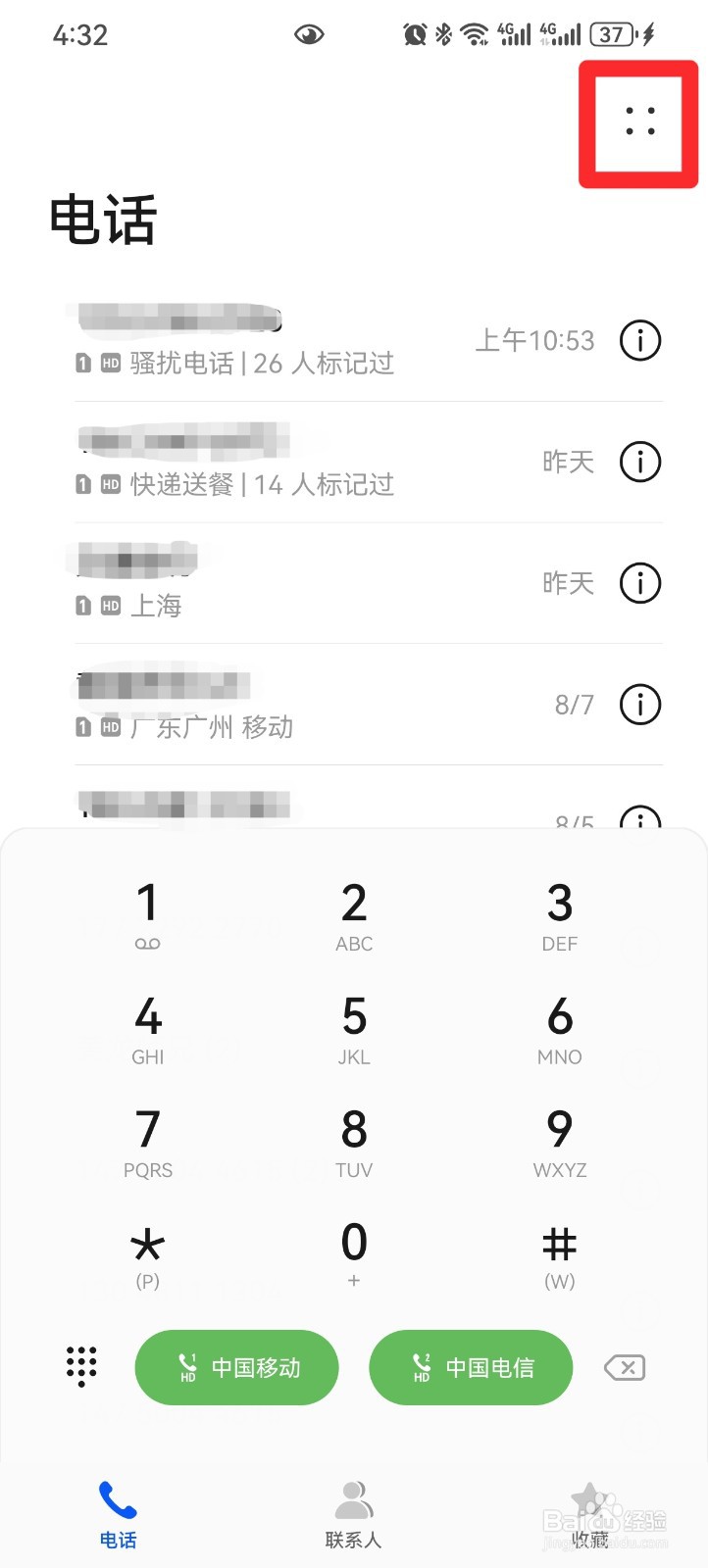This screenshot has height=1568, width=708.
Task: Switch to the 收藏 tab
Action: [589, 1514]
